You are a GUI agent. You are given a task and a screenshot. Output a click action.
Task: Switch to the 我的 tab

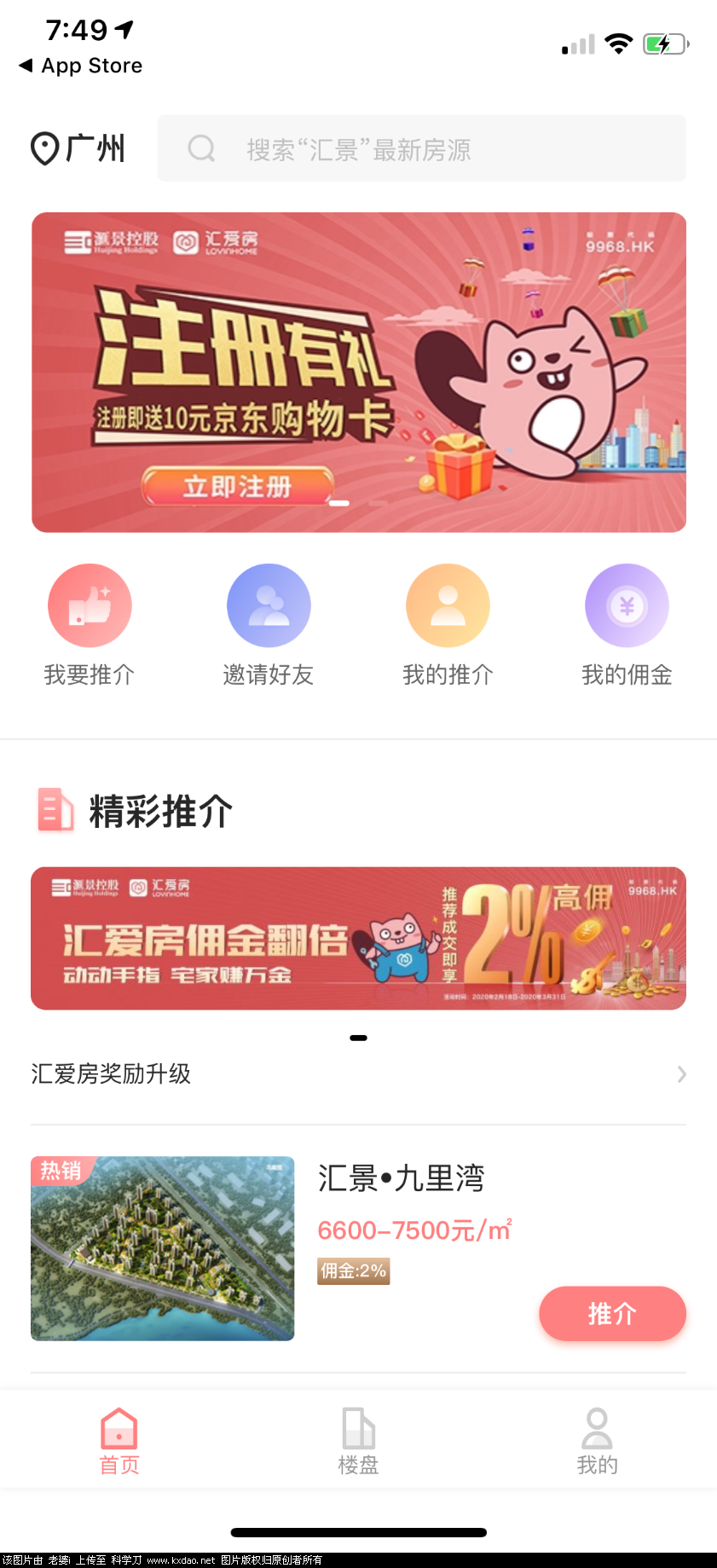coord(597,1441)
